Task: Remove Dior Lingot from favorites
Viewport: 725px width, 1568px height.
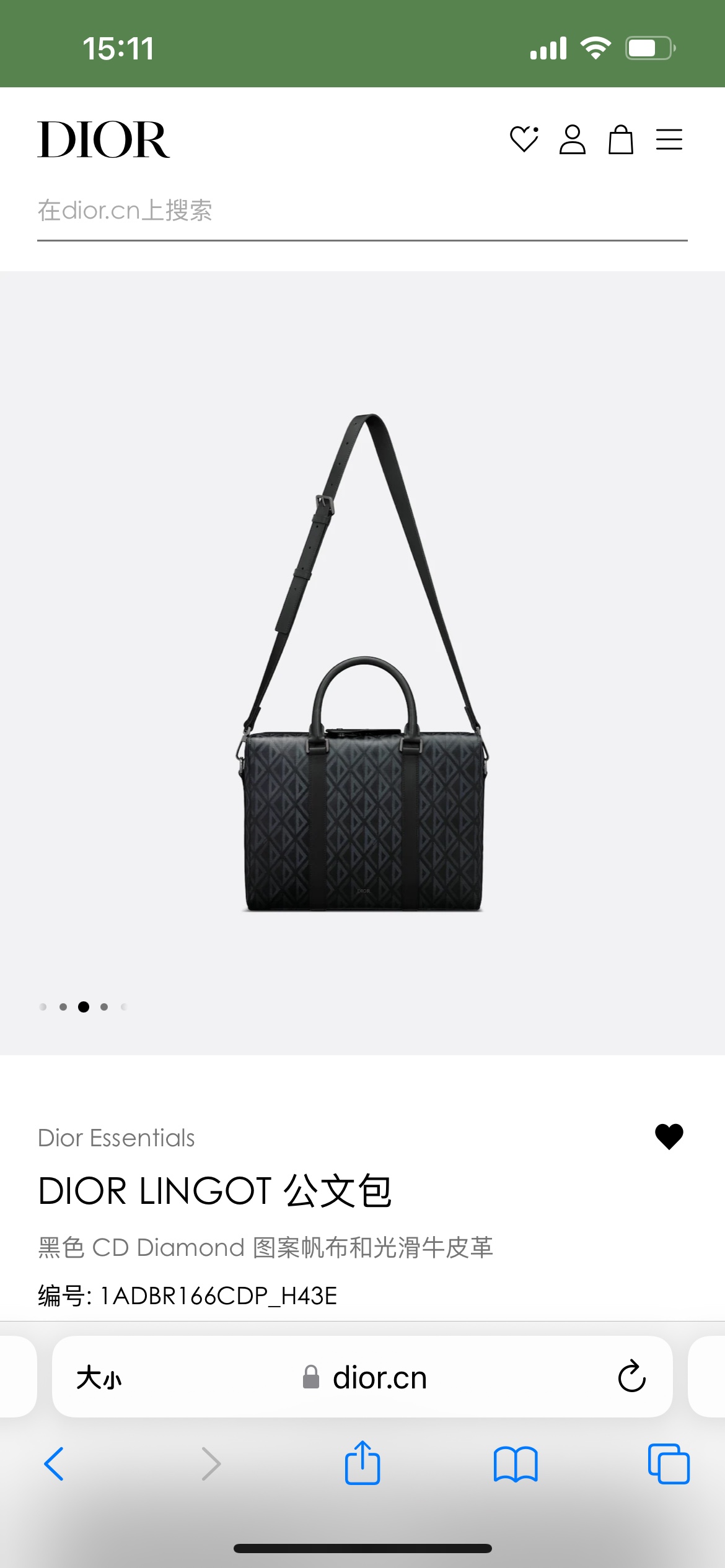Action: pyautogui.click(x=669, y=1137)
